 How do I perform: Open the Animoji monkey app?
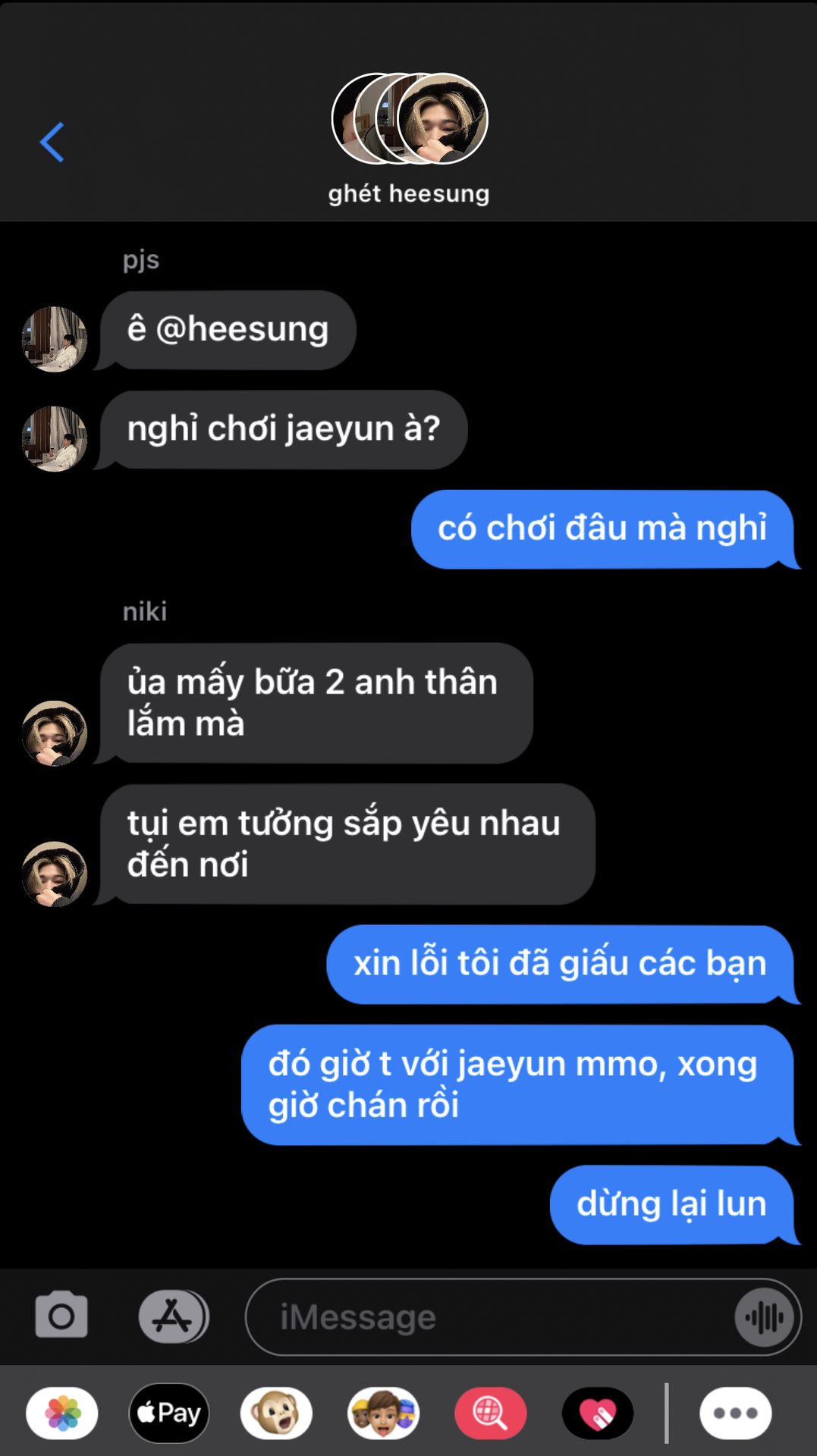[276, 1414]
